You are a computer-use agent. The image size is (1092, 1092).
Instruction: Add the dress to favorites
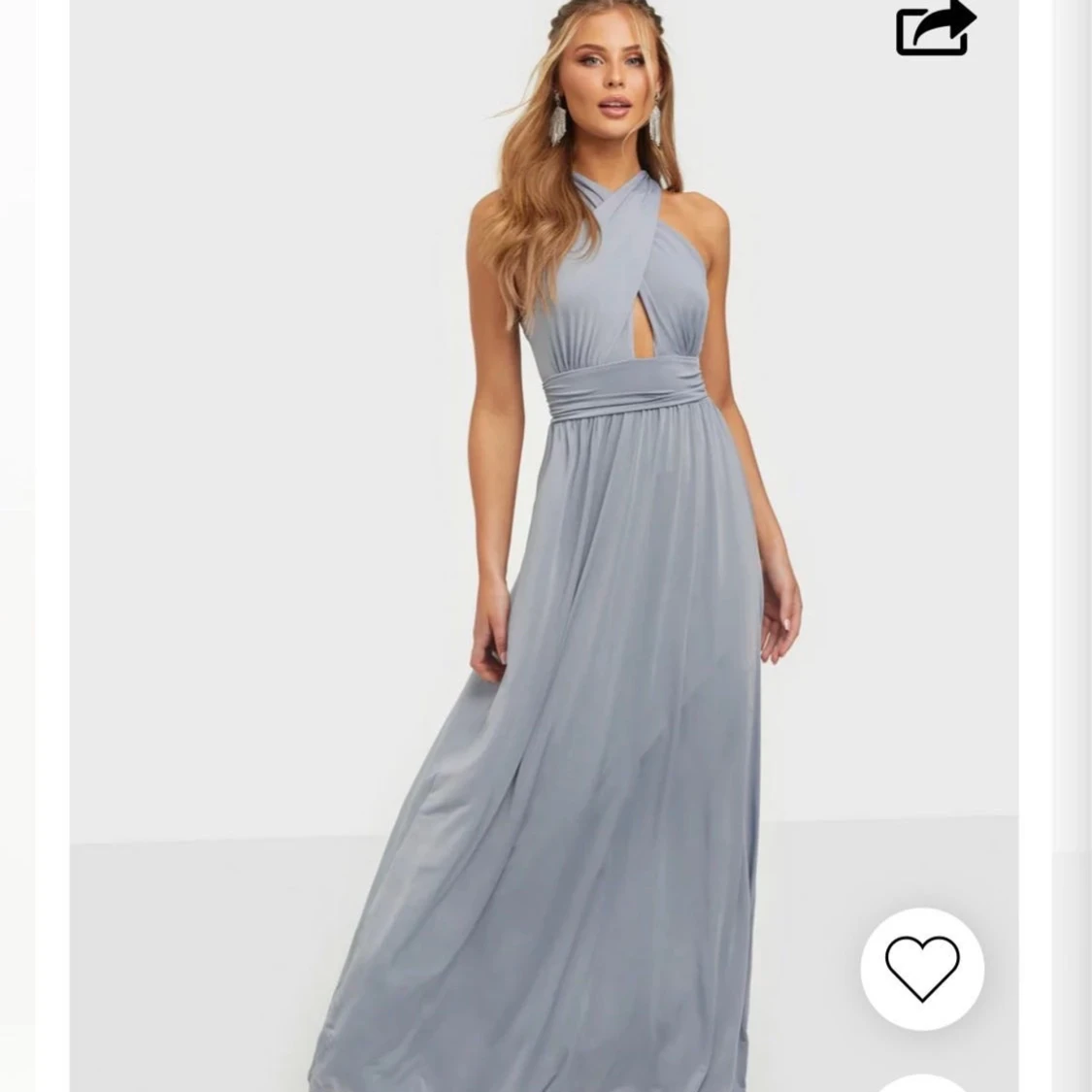click(922, 968)
